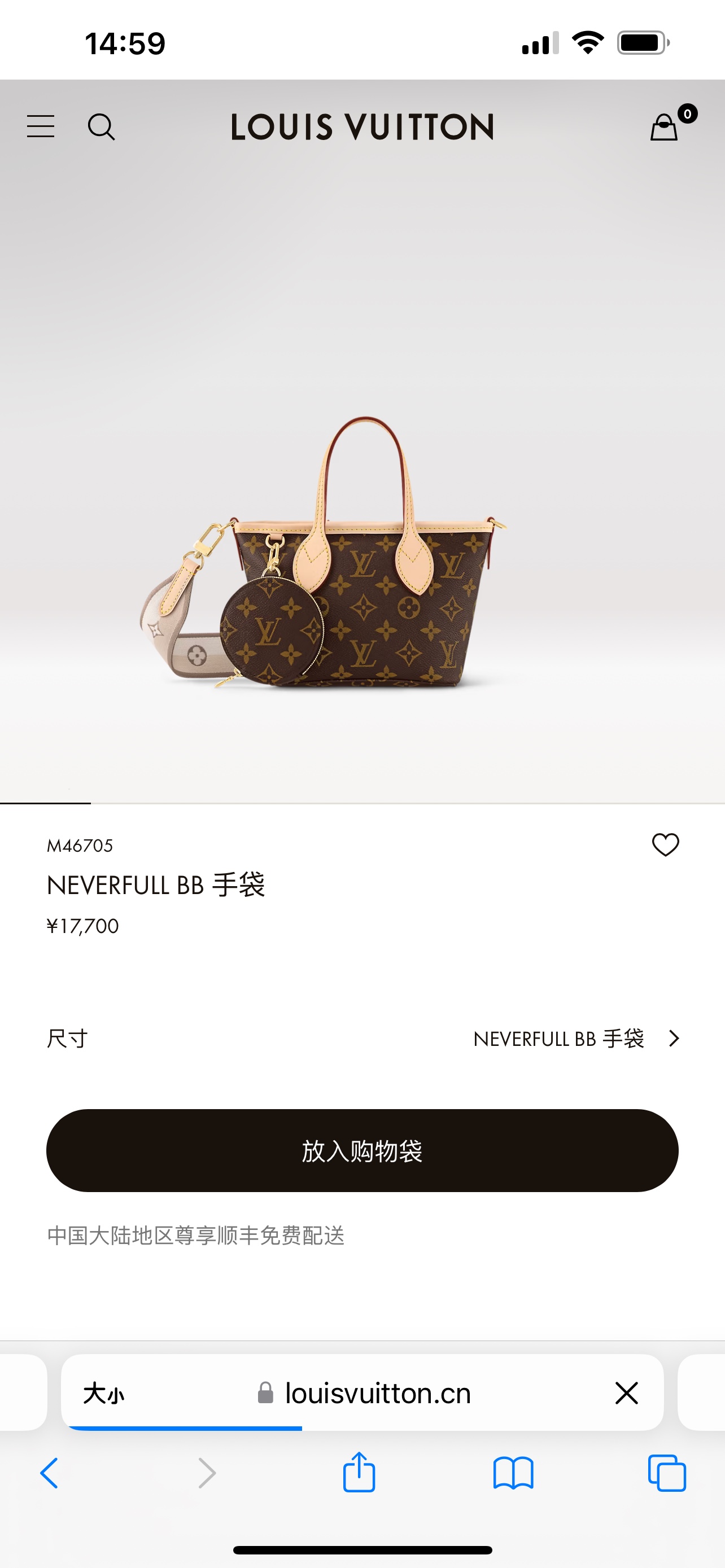Screen dimensions: 725x1568
Task: Open Safari bookmarks
Action: click(513, 1473)
